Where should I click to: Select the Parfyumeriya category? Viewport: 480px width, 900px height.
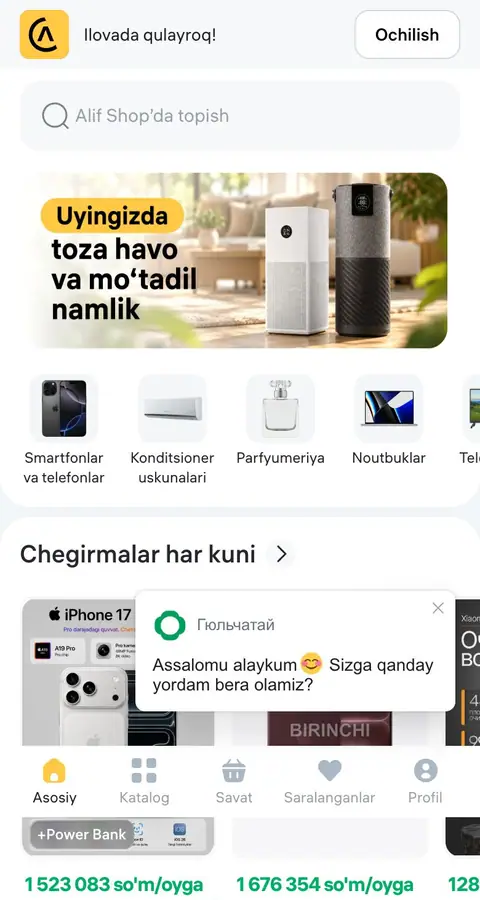coord(280,421)
